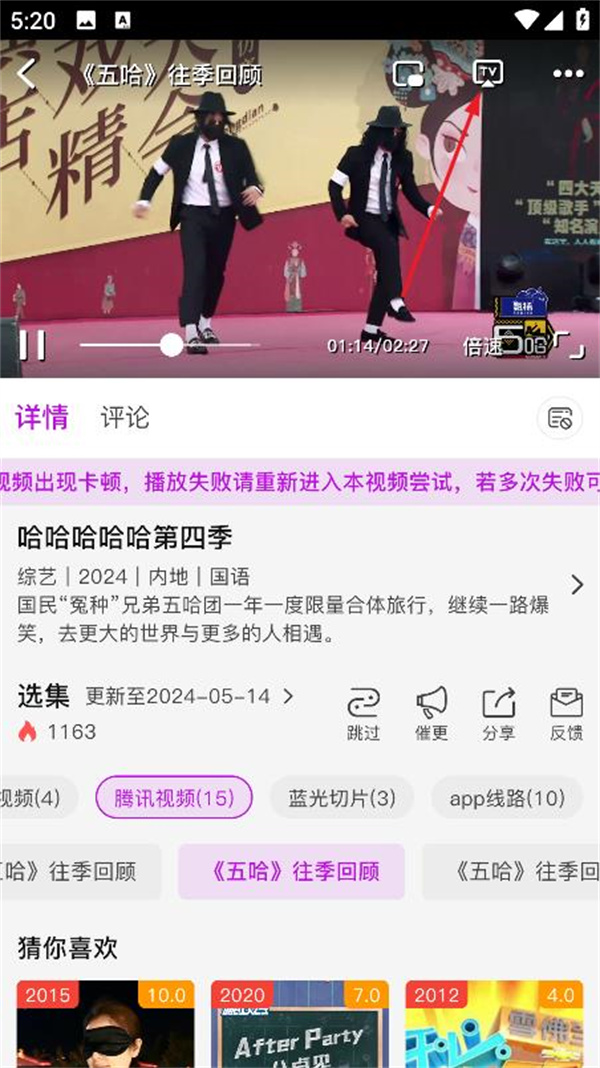Tap 跳过 to skip intro settings
The width and height of the screenshot is (600, 1068).
point(363,714)
